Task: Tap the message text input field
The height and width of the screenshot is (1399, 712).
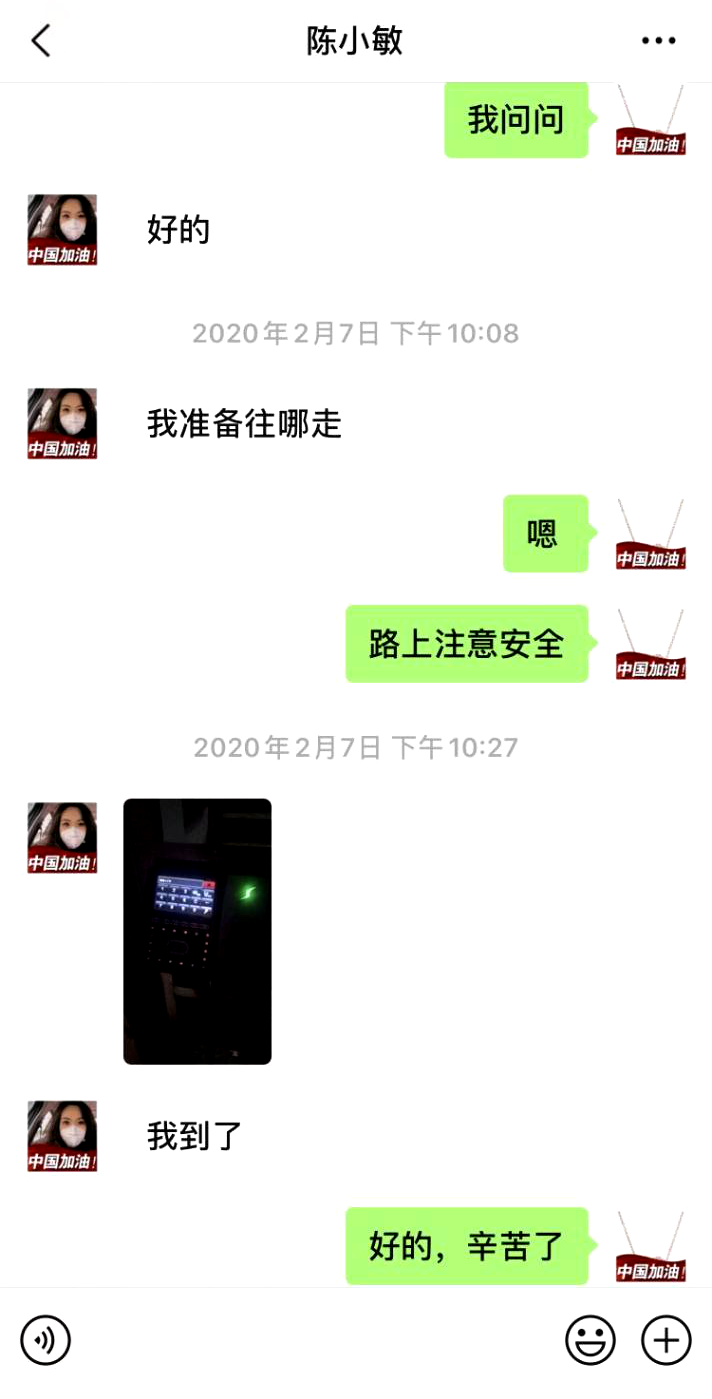Action: [x=318, y=1340]
